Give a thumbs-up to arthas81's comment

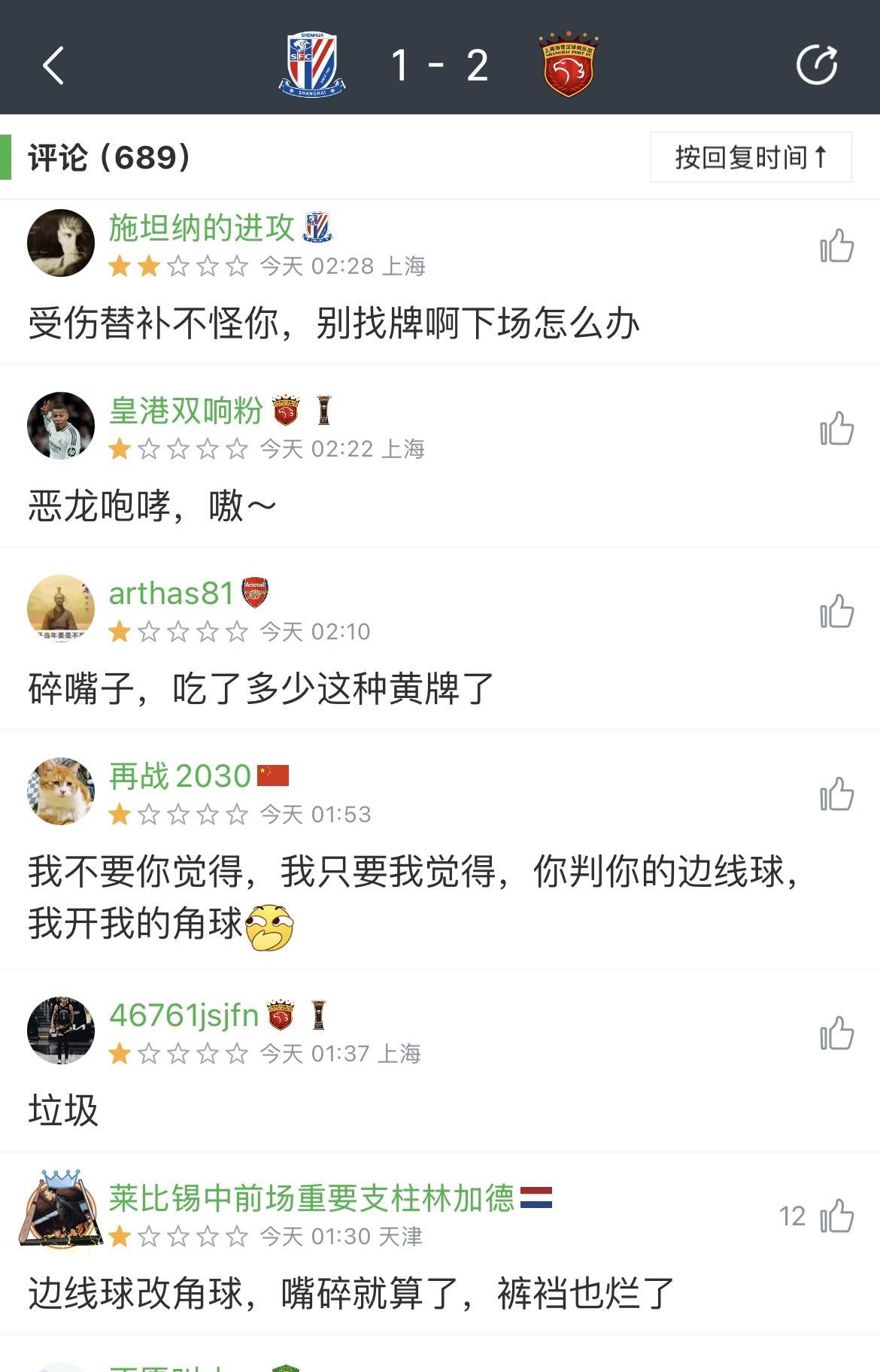[836, 612]
